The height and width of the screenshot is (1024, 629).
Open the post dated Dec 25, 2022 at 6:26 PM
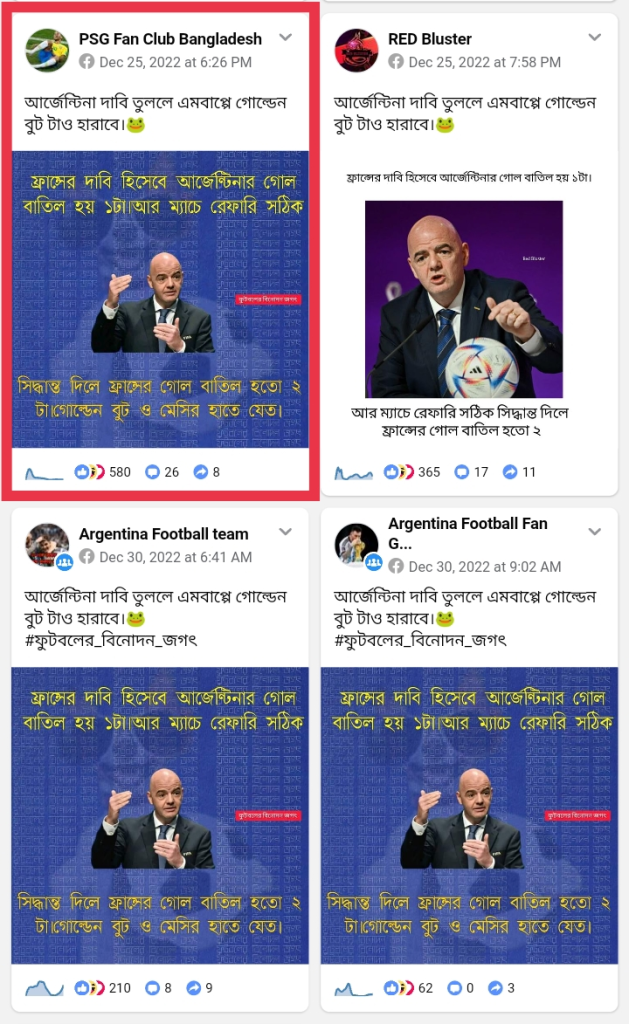tap(175, 62)
